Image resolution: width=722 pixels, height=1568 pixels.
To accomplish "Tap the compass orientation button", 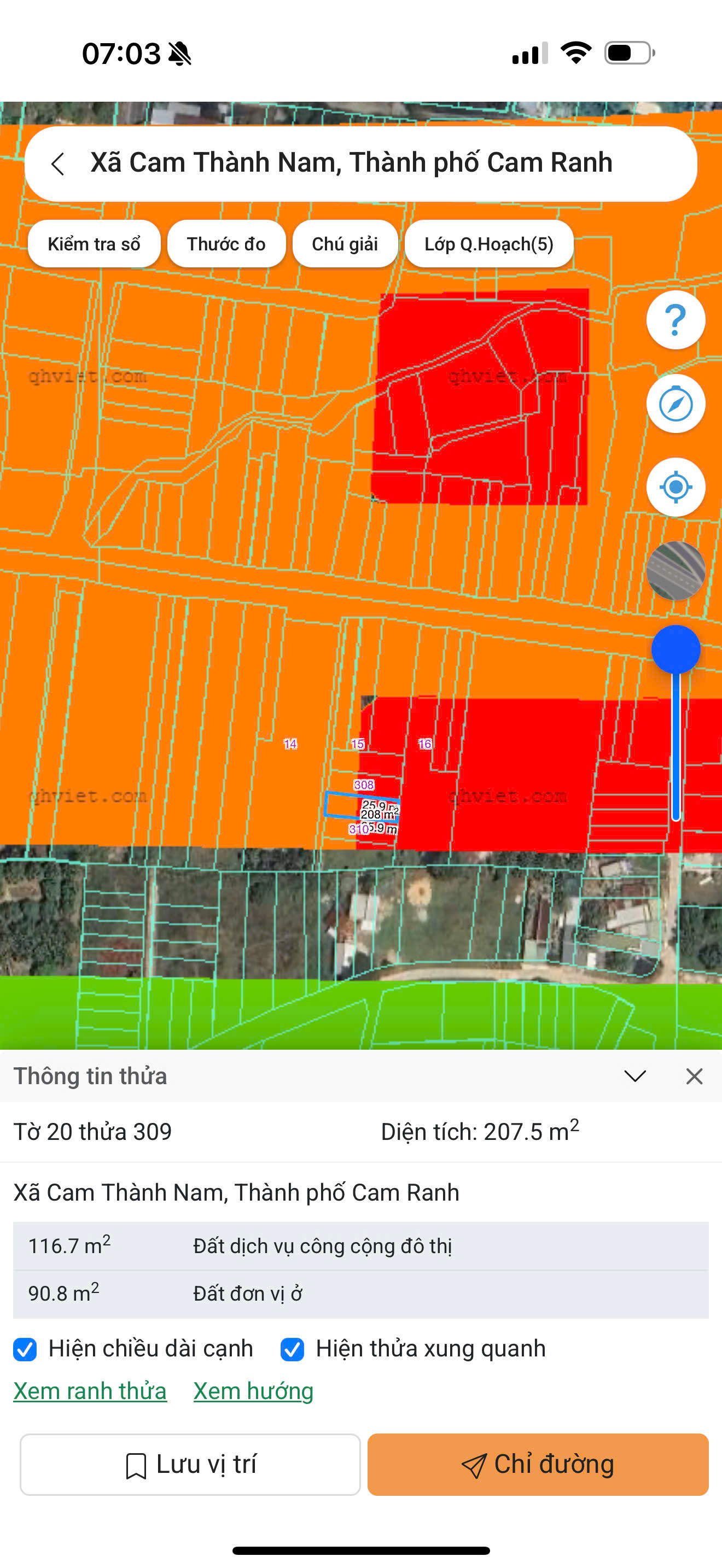I will [x=676, y=403].
